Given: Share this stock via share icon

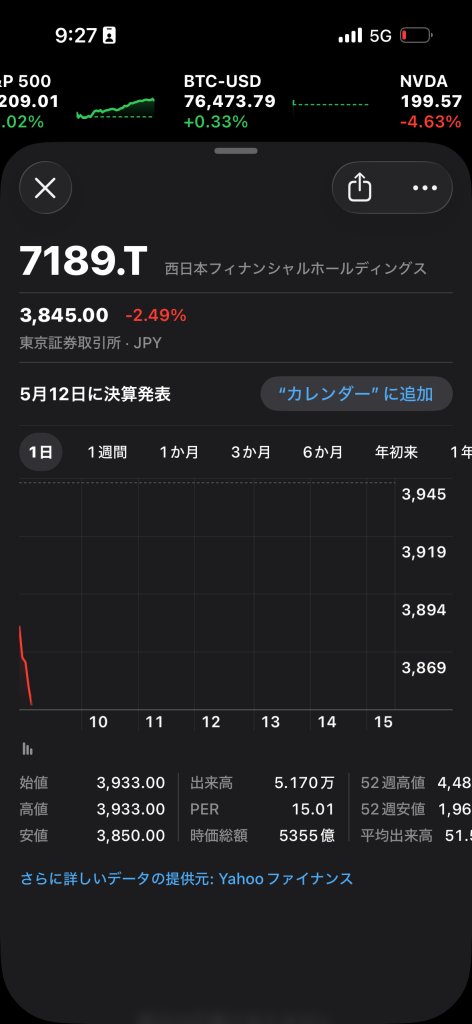Looking at the screenshot, I should 360,188.
